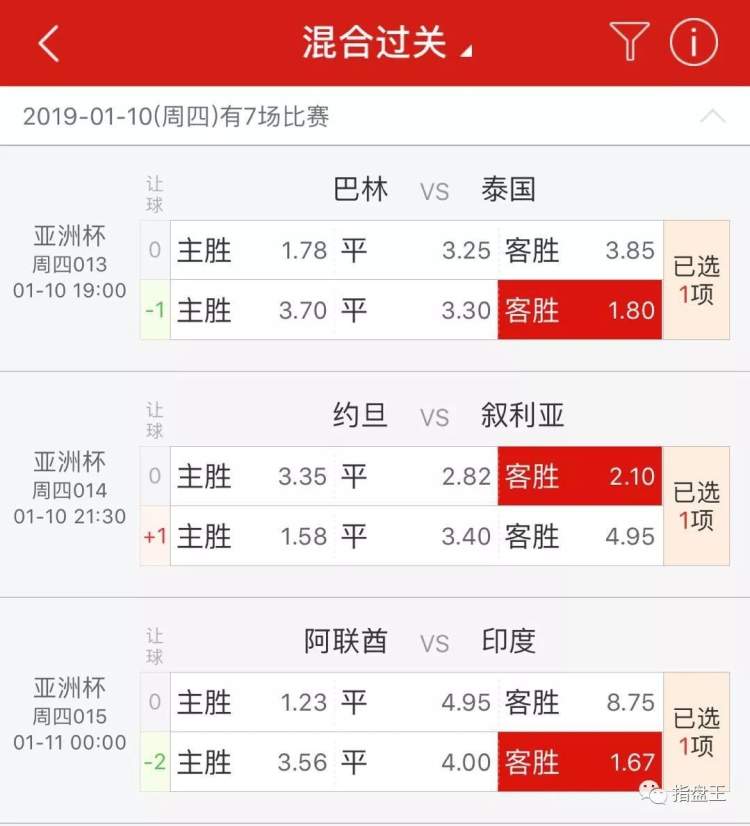
Task: Select 主胜 1.23 for 阿联酋 vs 印度
Action: pyautogui.click(x=252, y=702)
